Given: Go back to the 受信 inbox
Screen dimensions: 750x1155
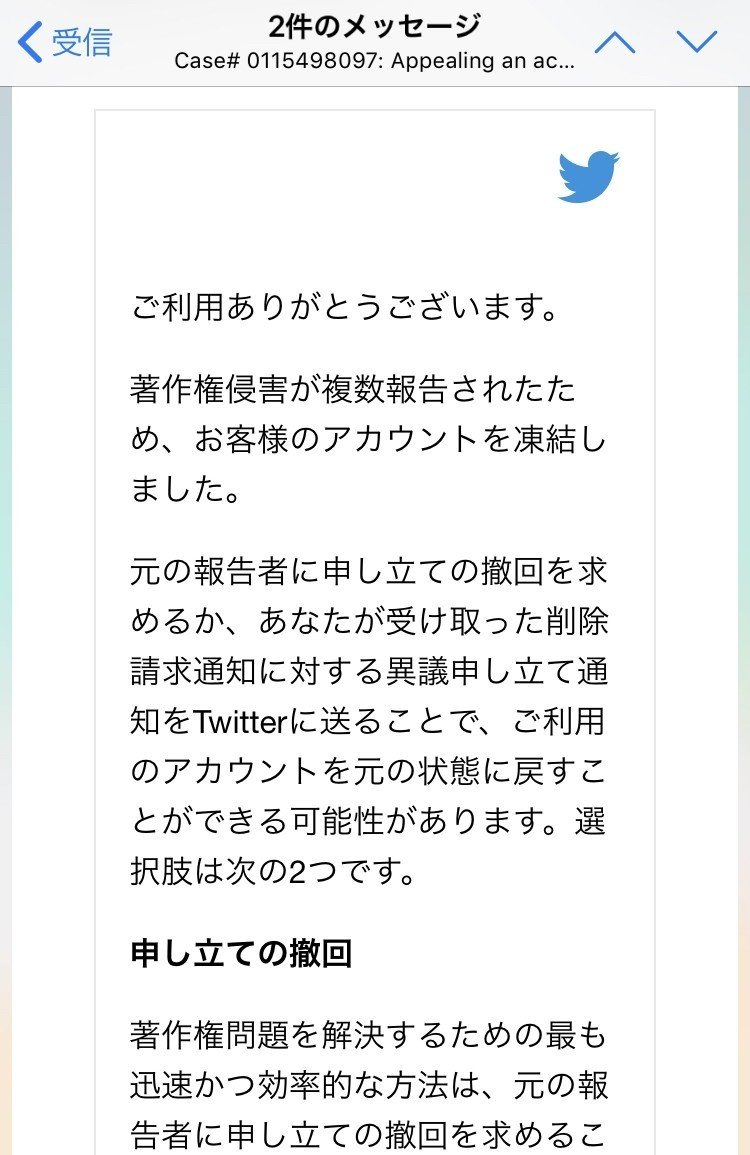Looking at the screenshot, I should pos(66,43).
